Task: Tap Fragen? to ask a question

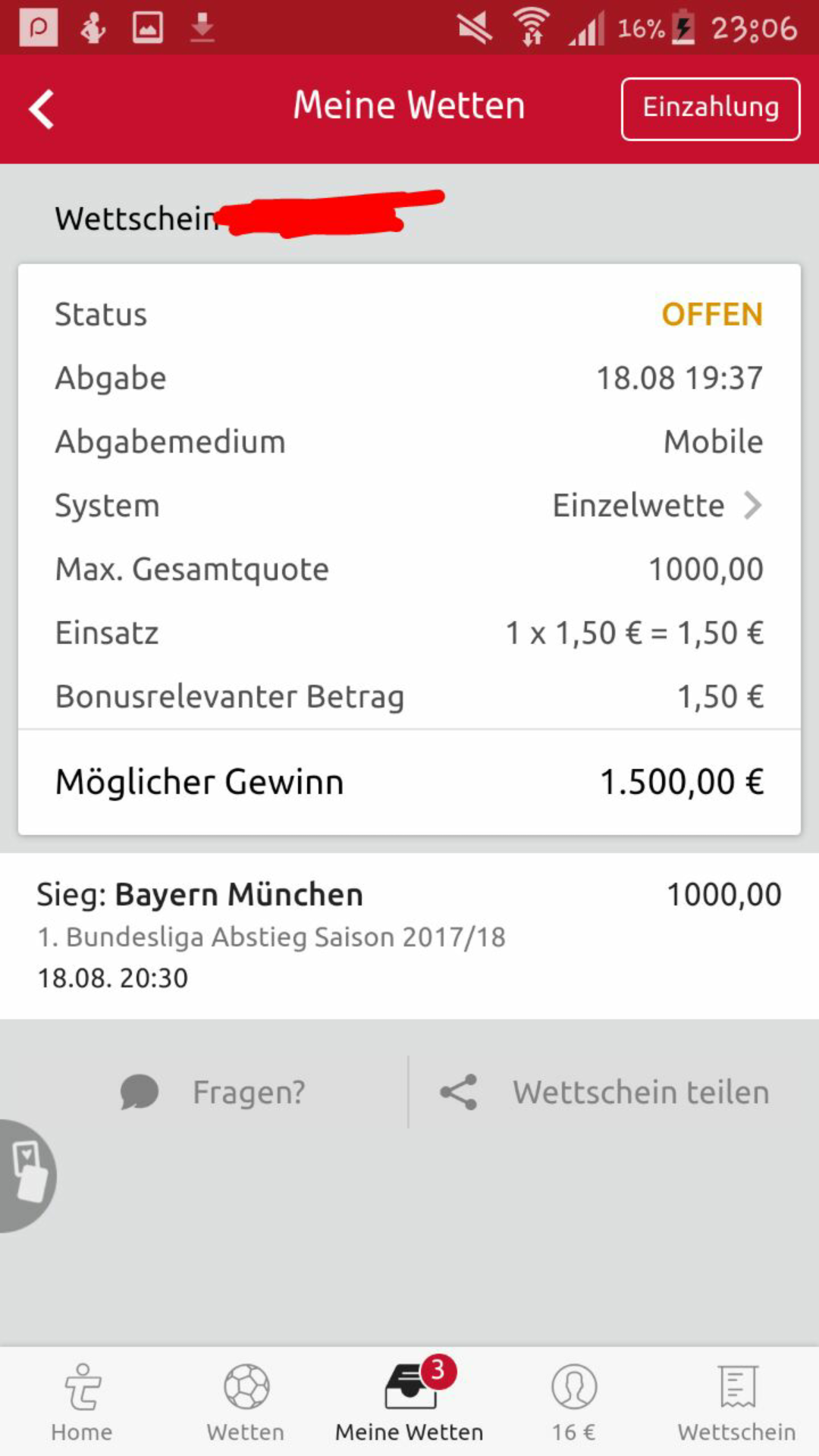Action: tap(212, 1092)
